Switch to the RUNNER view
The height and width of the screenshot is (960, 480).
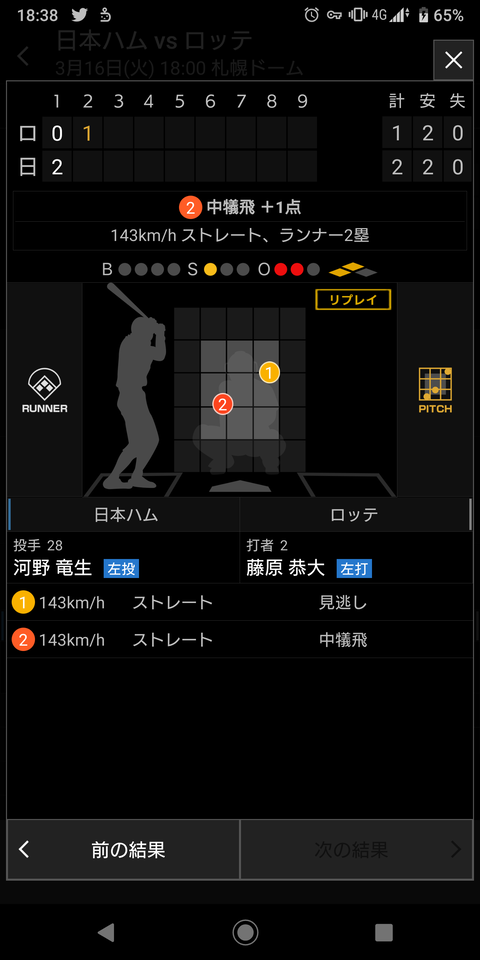point(45,390)
